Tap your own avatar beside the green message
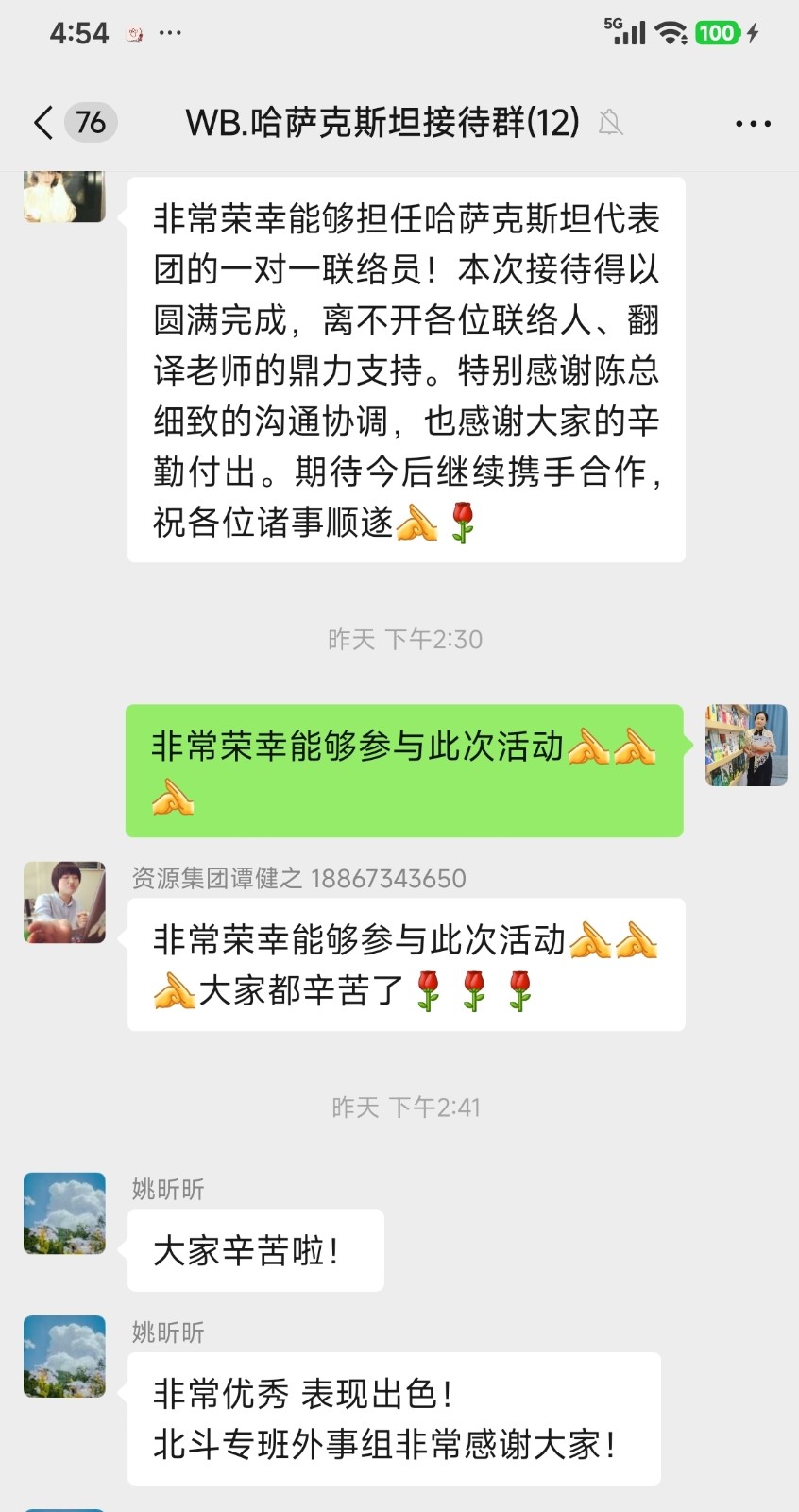Viewport: 799px width, 1512px height. 746,745
